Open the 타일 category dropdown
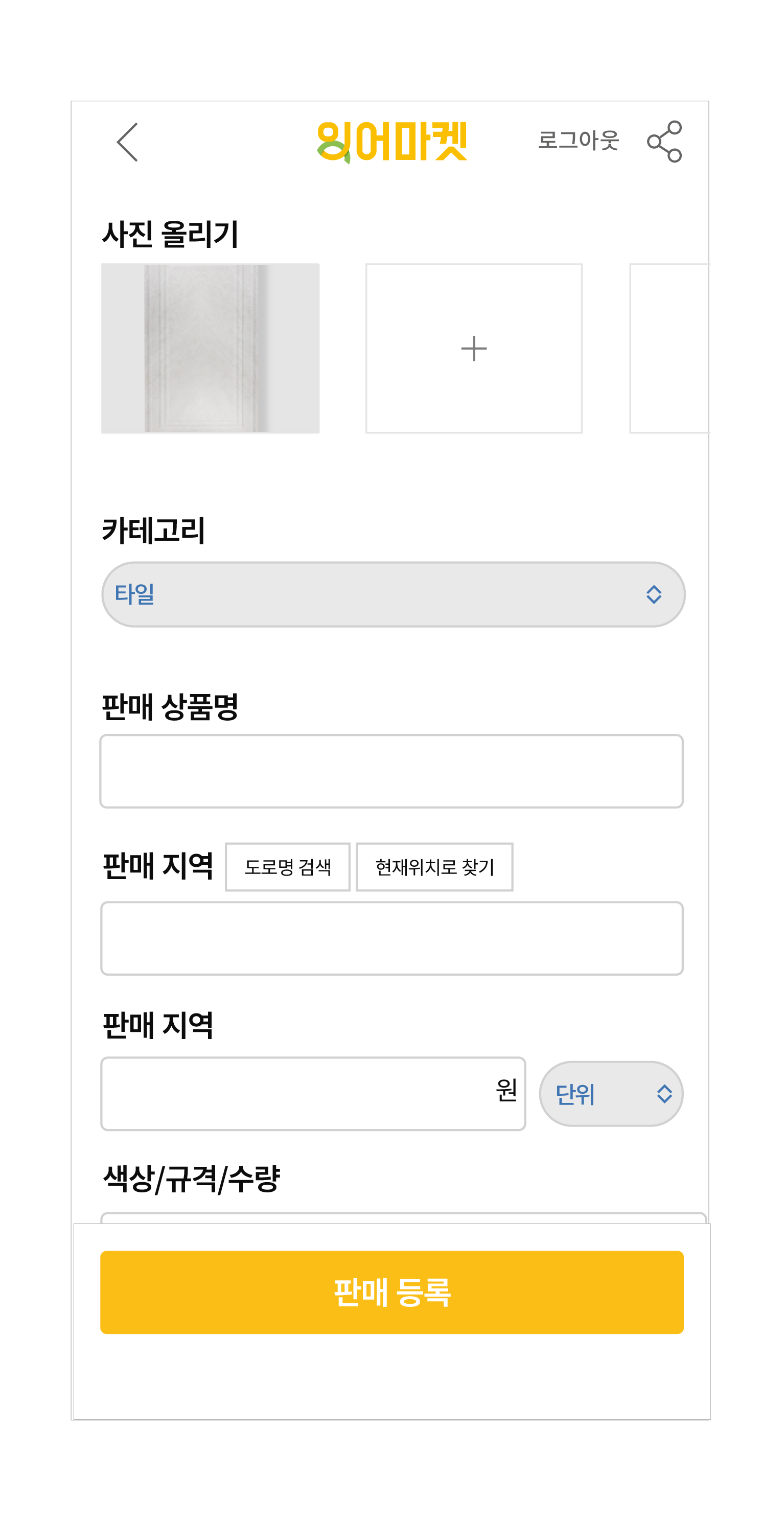Screen dimensions: 784x1521 coord(393,594)
